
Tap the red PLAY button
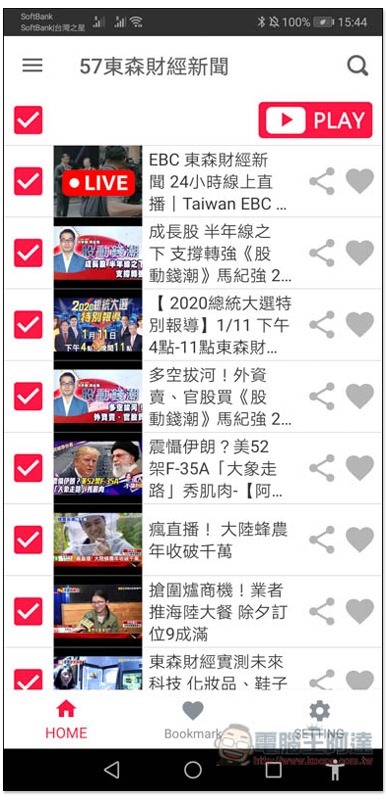(315, 120)
